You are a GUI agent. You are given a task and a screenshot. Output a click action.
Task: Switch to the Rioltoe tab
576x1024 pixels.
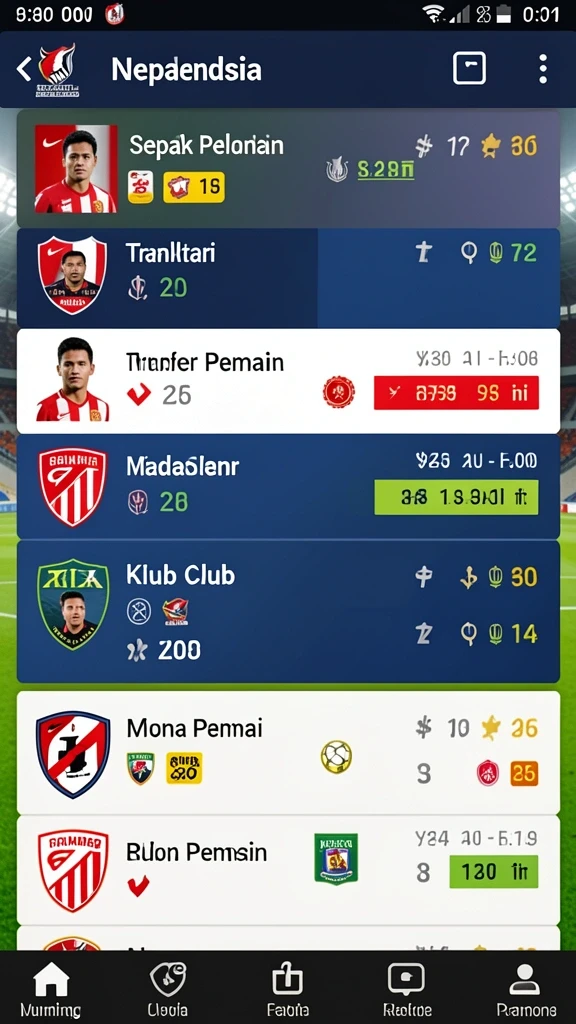click(x=406, y=991)
